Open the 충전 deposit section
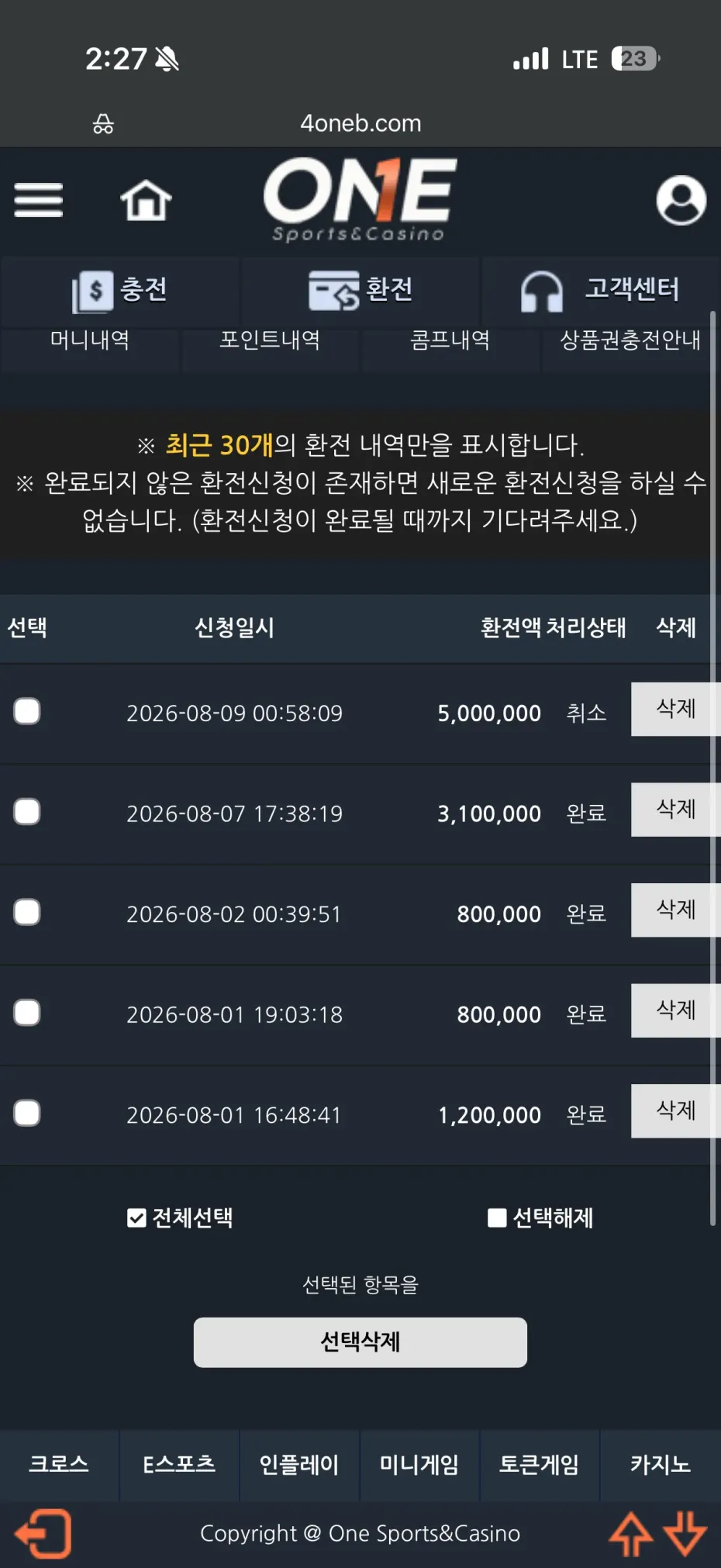The width and height of the screenshot is (721, 1568). pyautogui.click(x=120, y=291)
